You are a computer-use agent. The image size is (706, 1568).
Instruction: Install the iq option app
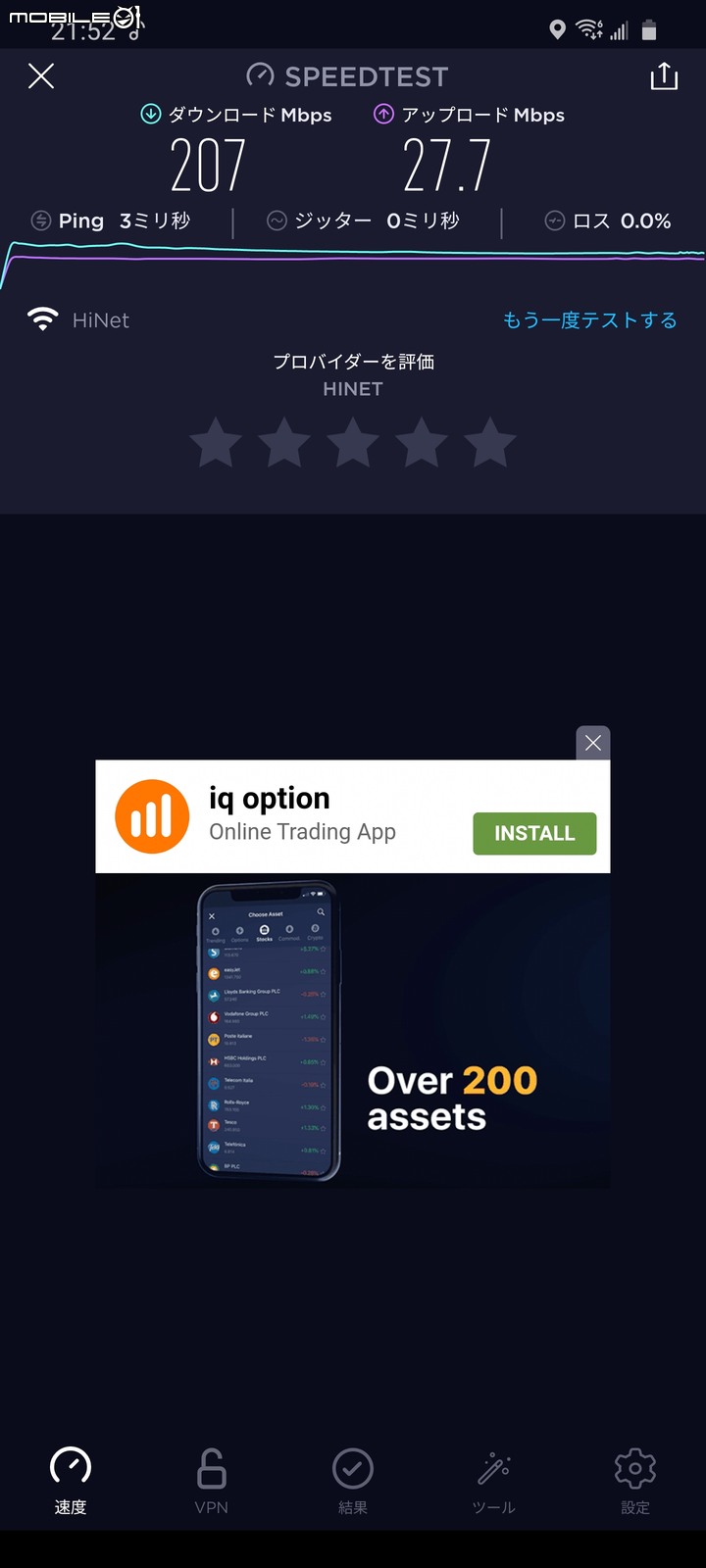534,833
